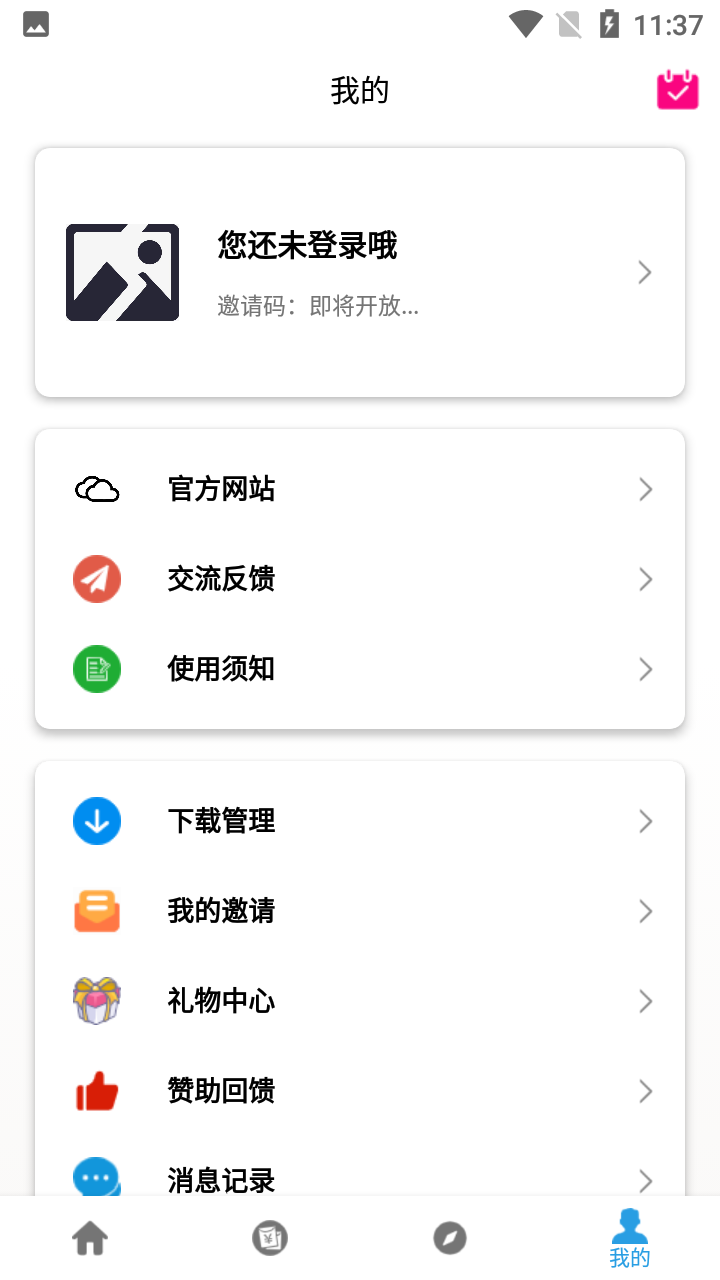Open 下载管理 download manager
This screenshot has height=1280, width=720.
(x=360, y=821)
